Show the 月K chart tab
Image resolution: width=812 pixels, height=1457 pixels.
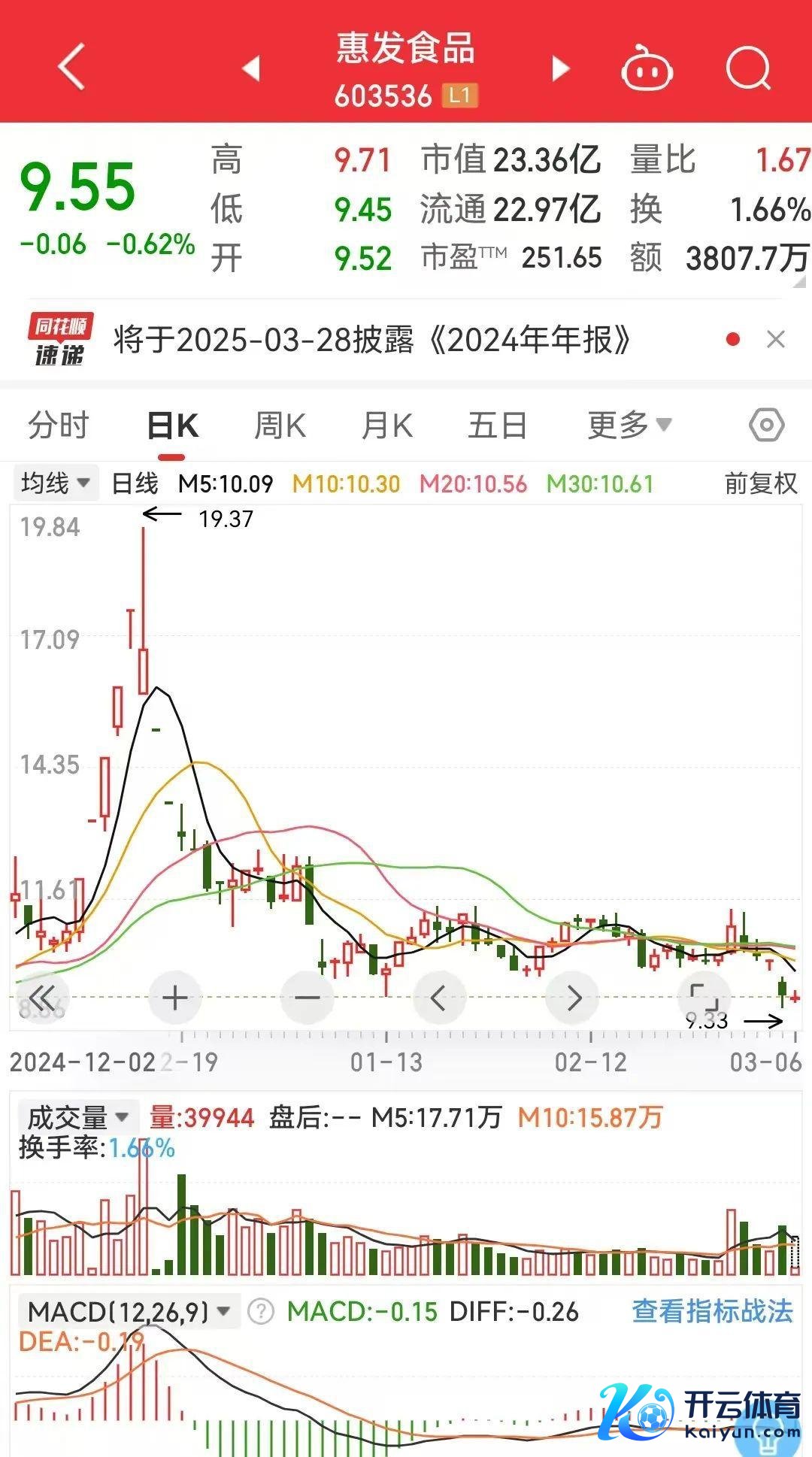pyautogui.click(x=387, y=426)
